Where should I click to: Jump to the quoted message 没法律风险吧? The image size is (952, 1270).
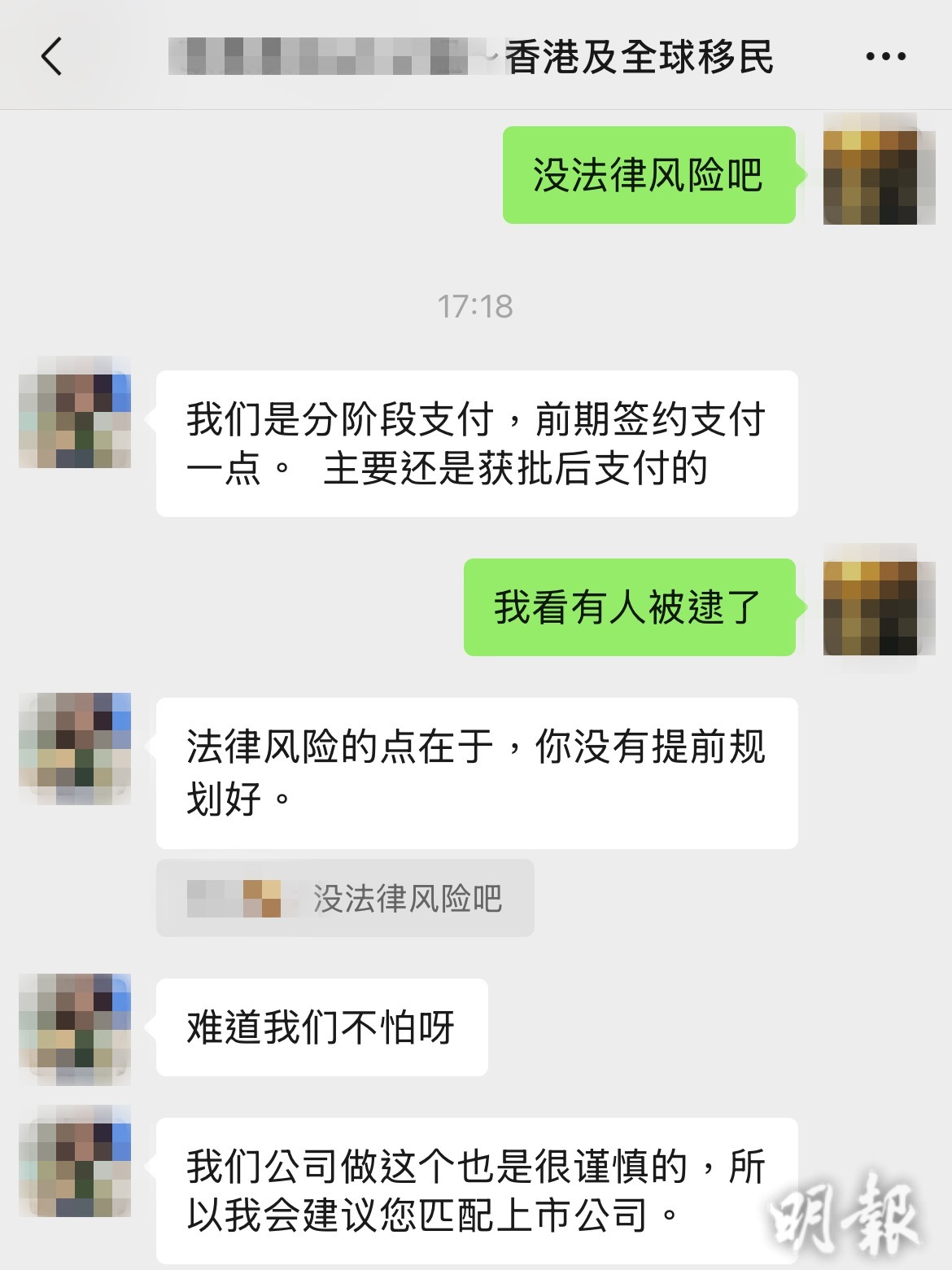345,898
